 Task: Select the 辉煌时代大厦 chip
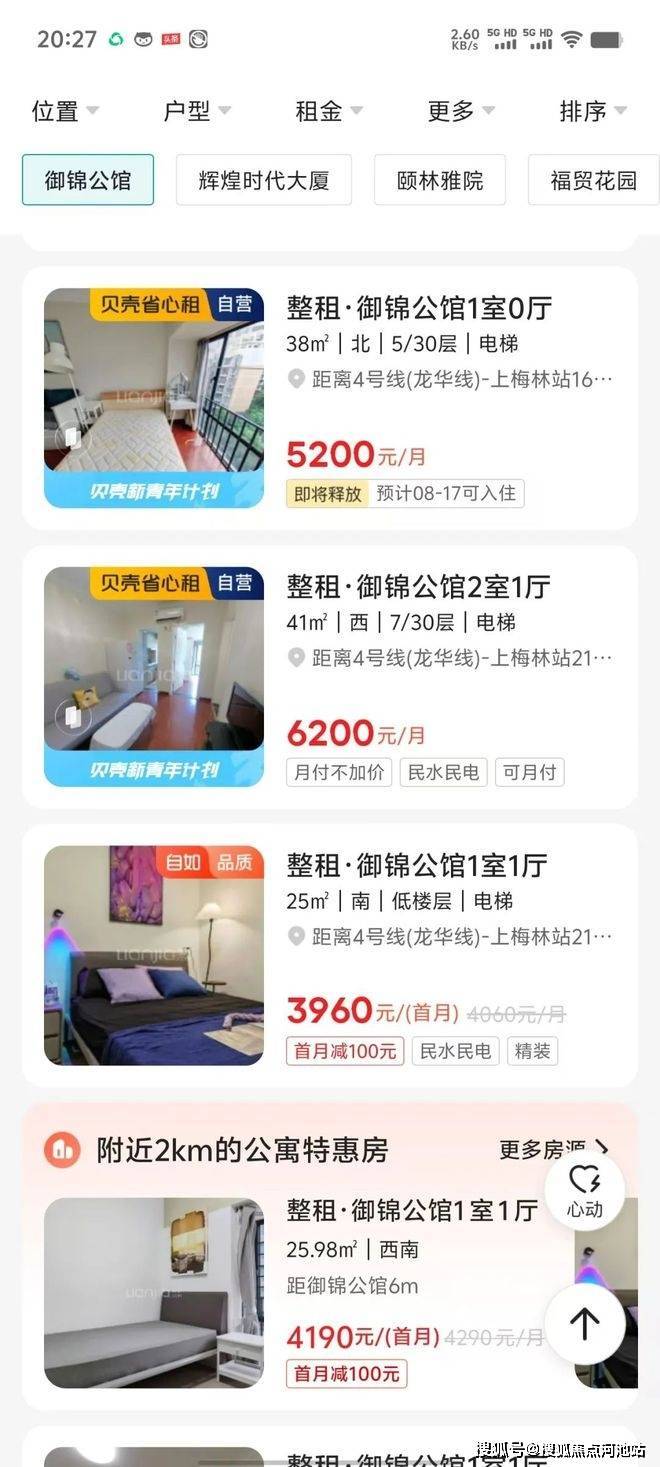264,180
